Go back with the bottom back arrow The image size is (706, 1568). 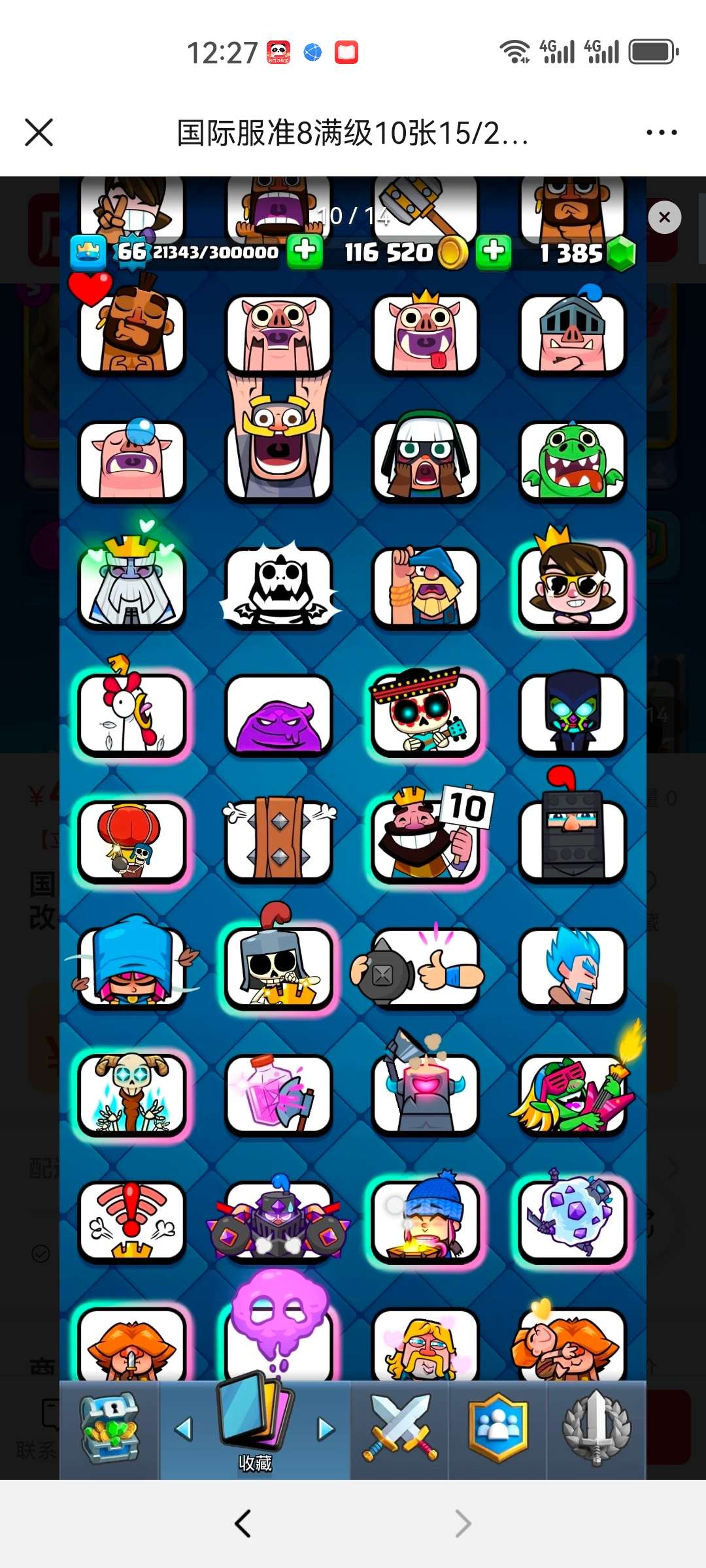coord(243,1524)
